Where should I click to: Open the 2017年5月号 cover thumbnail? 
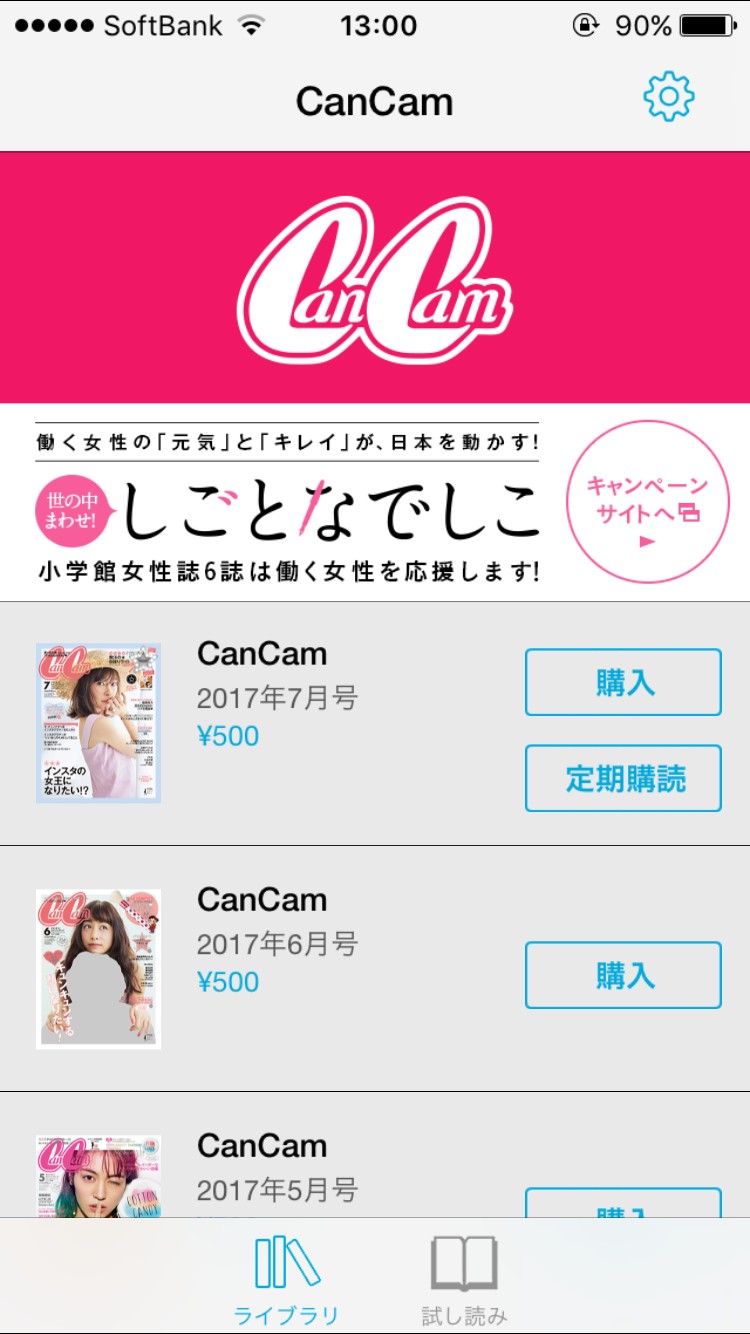98,1176
